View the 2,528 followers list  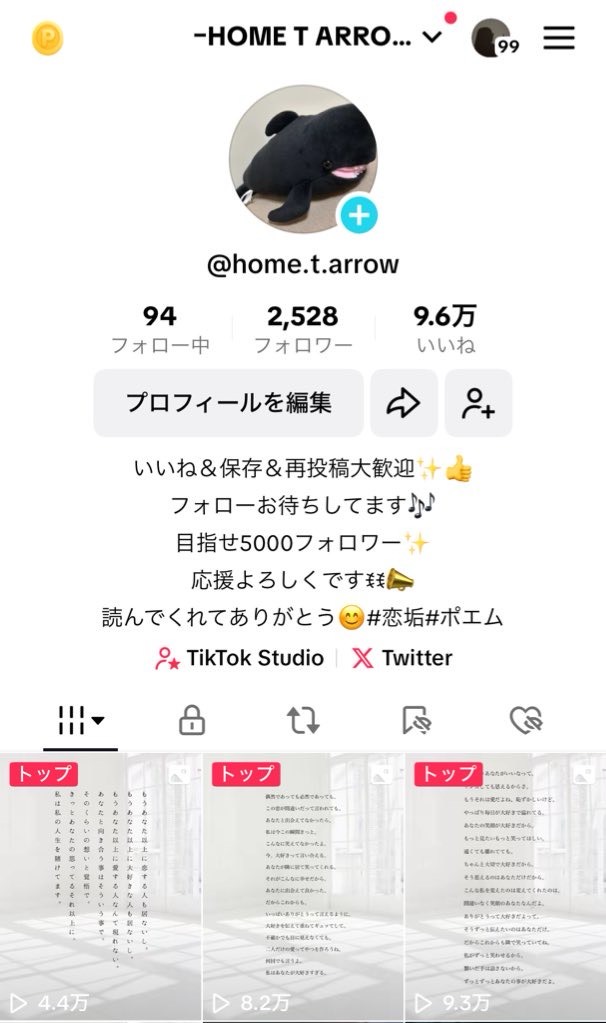tap(302, 330)
